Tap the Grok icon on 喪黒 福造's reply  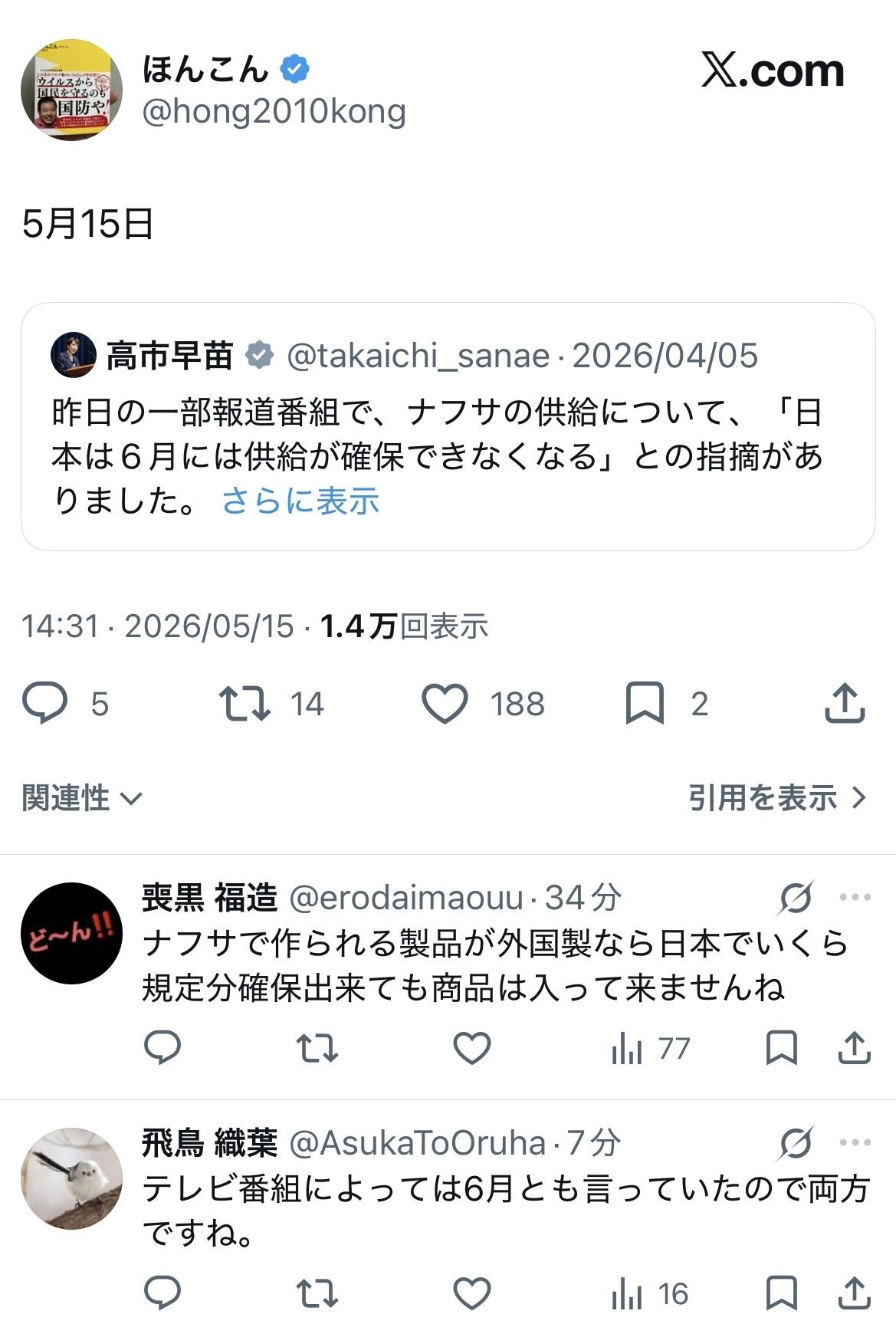pyautogui.click(x=796, y=898)
